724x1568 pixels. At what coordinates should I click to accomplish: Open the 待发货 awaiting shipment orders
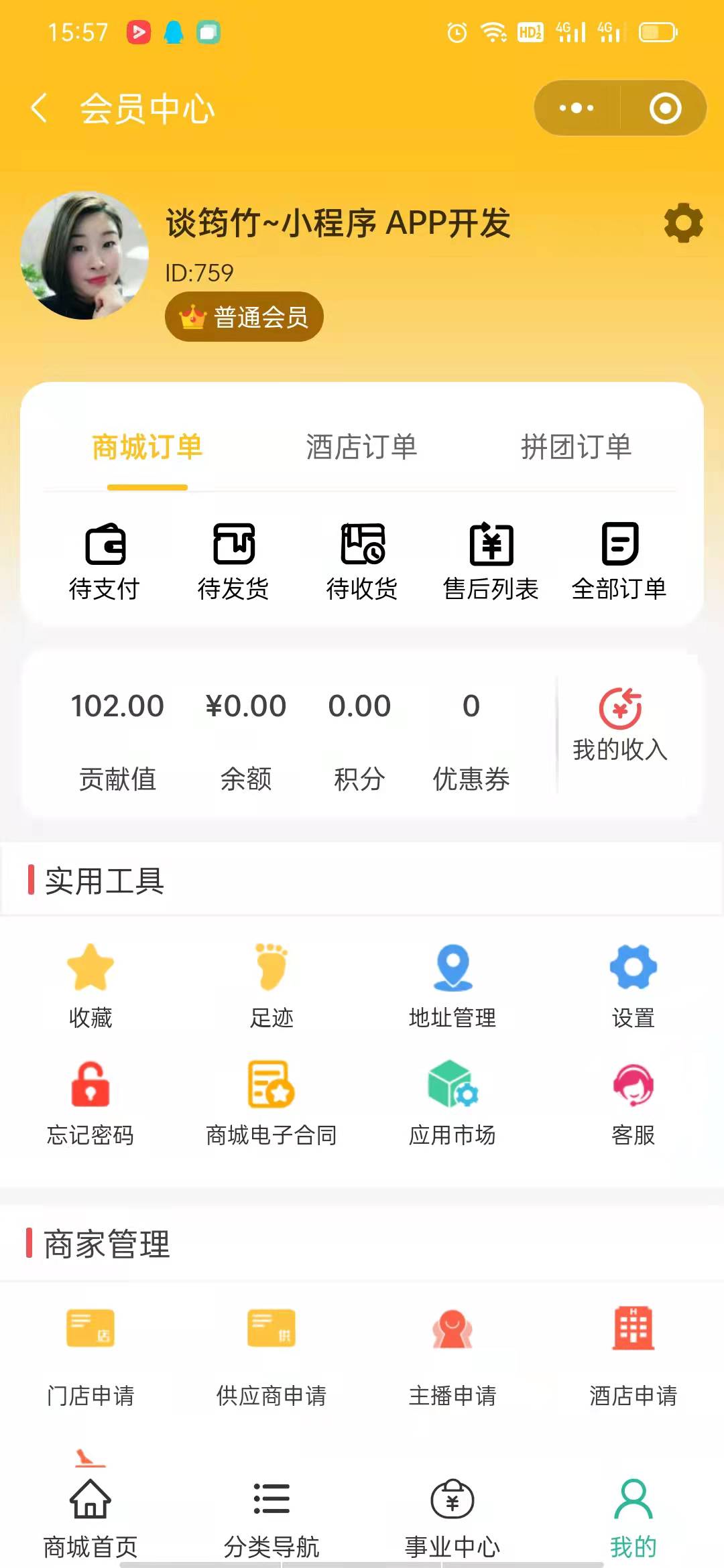pos(235,562)
